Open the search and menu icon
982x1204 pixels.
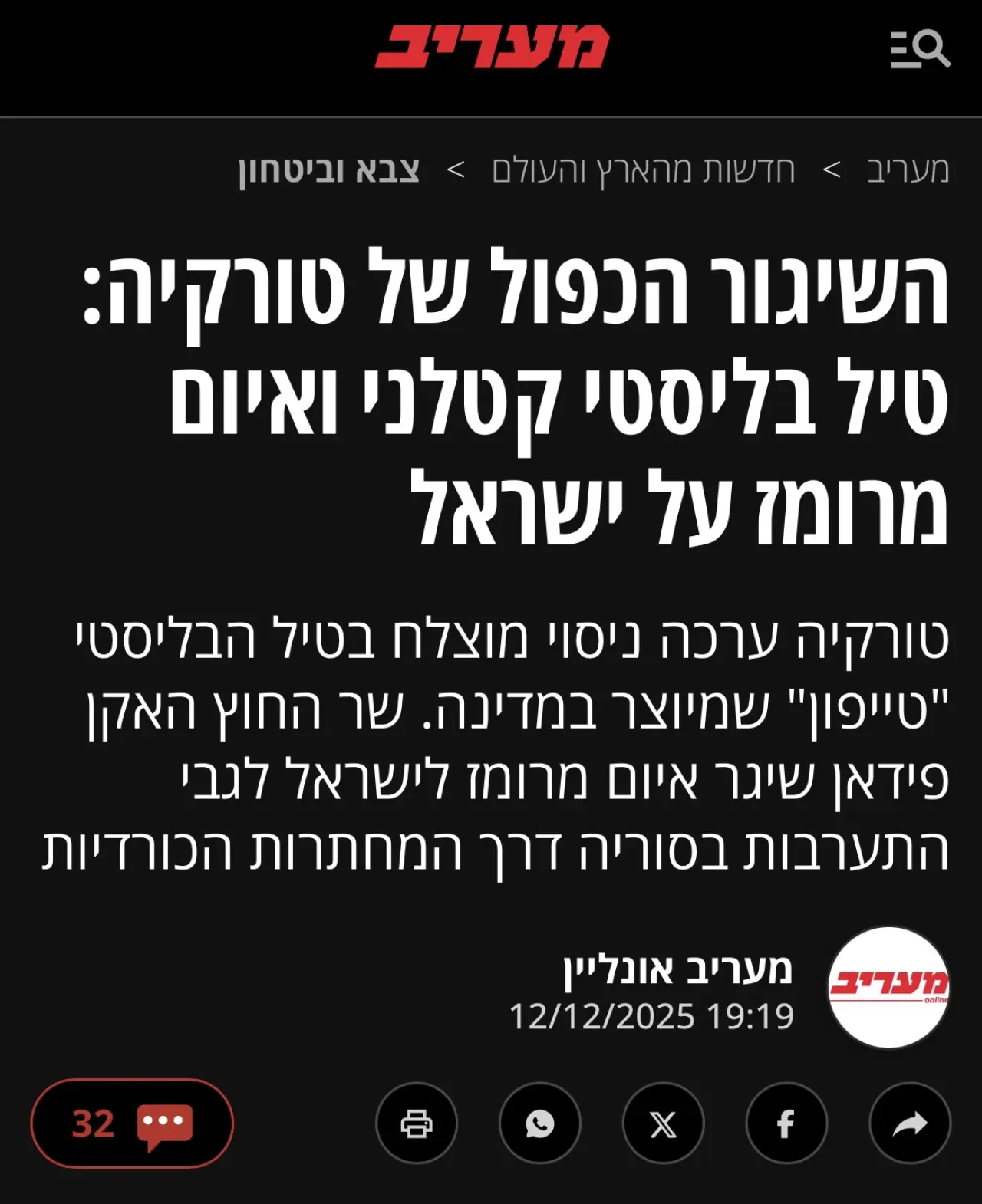(x=920, y=50)
